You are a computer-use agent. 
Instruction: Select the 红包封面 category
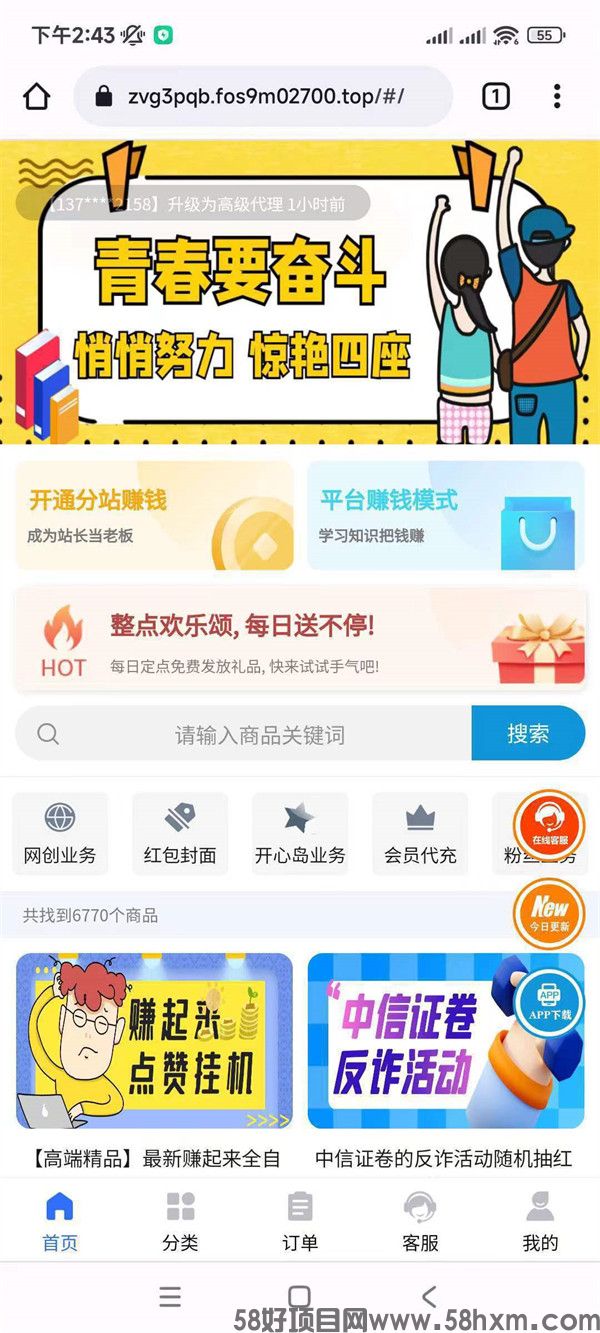(x=180, y=834)
